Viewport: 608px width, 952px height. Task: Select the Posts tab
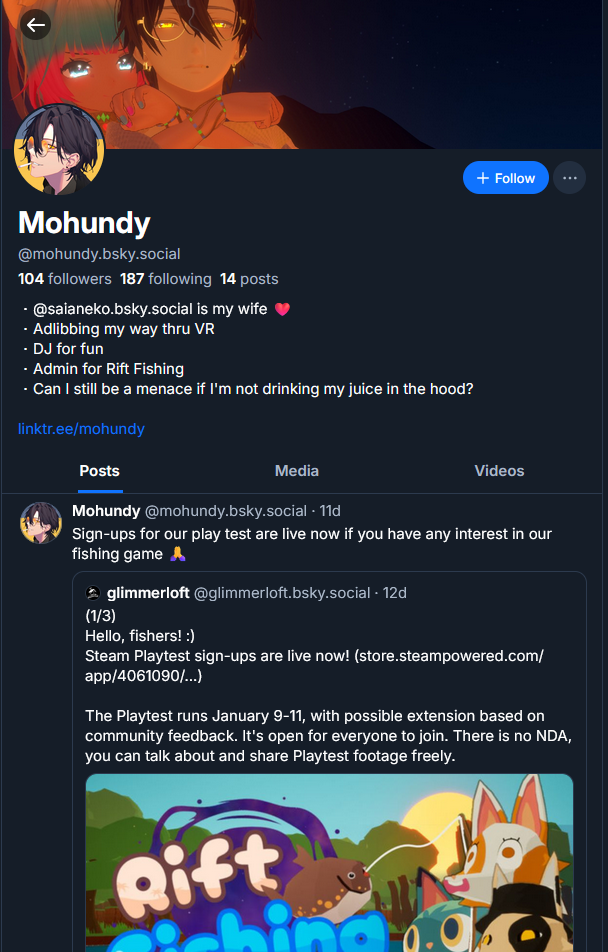tap(99, 471)
